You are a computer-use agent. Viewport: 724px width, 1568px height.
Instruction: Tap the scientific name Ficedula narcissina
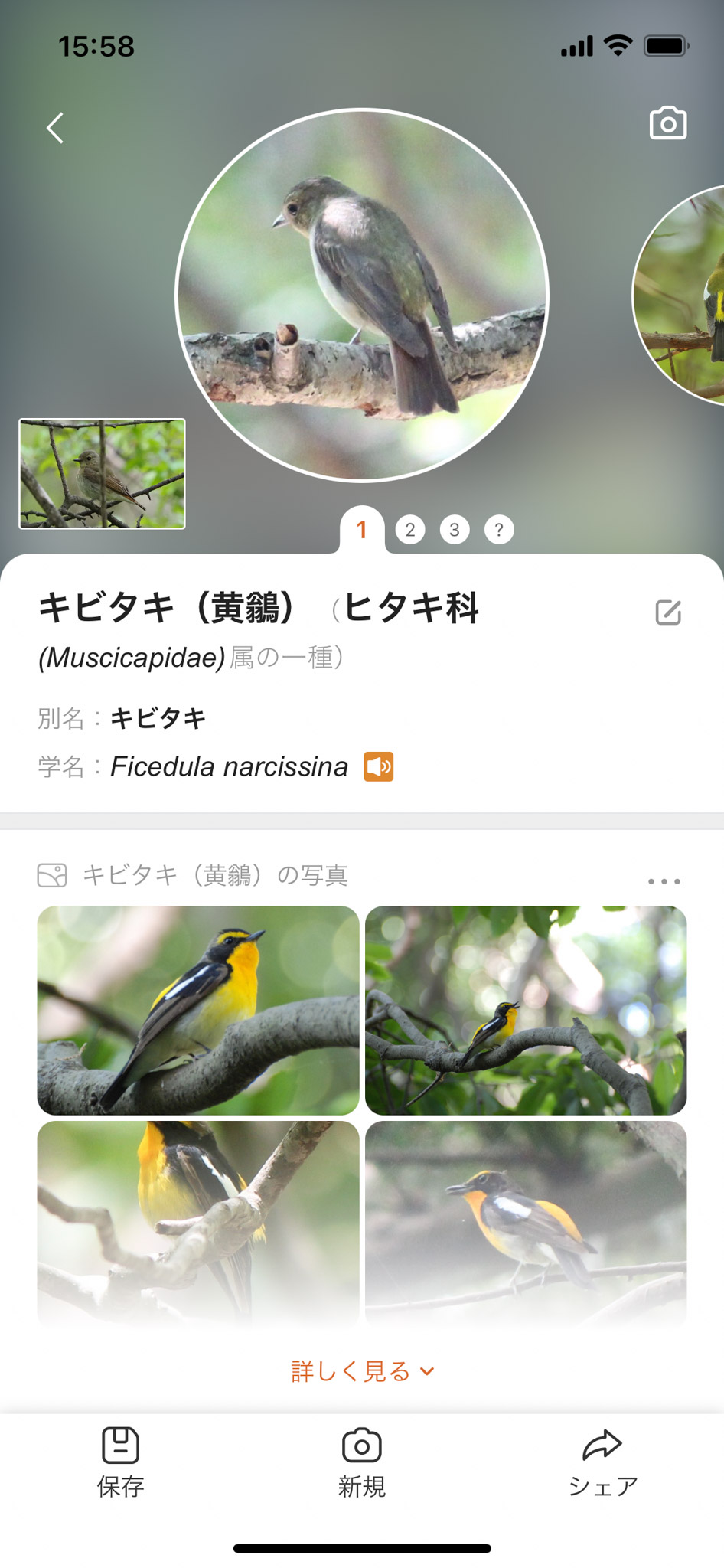point(229,766)
